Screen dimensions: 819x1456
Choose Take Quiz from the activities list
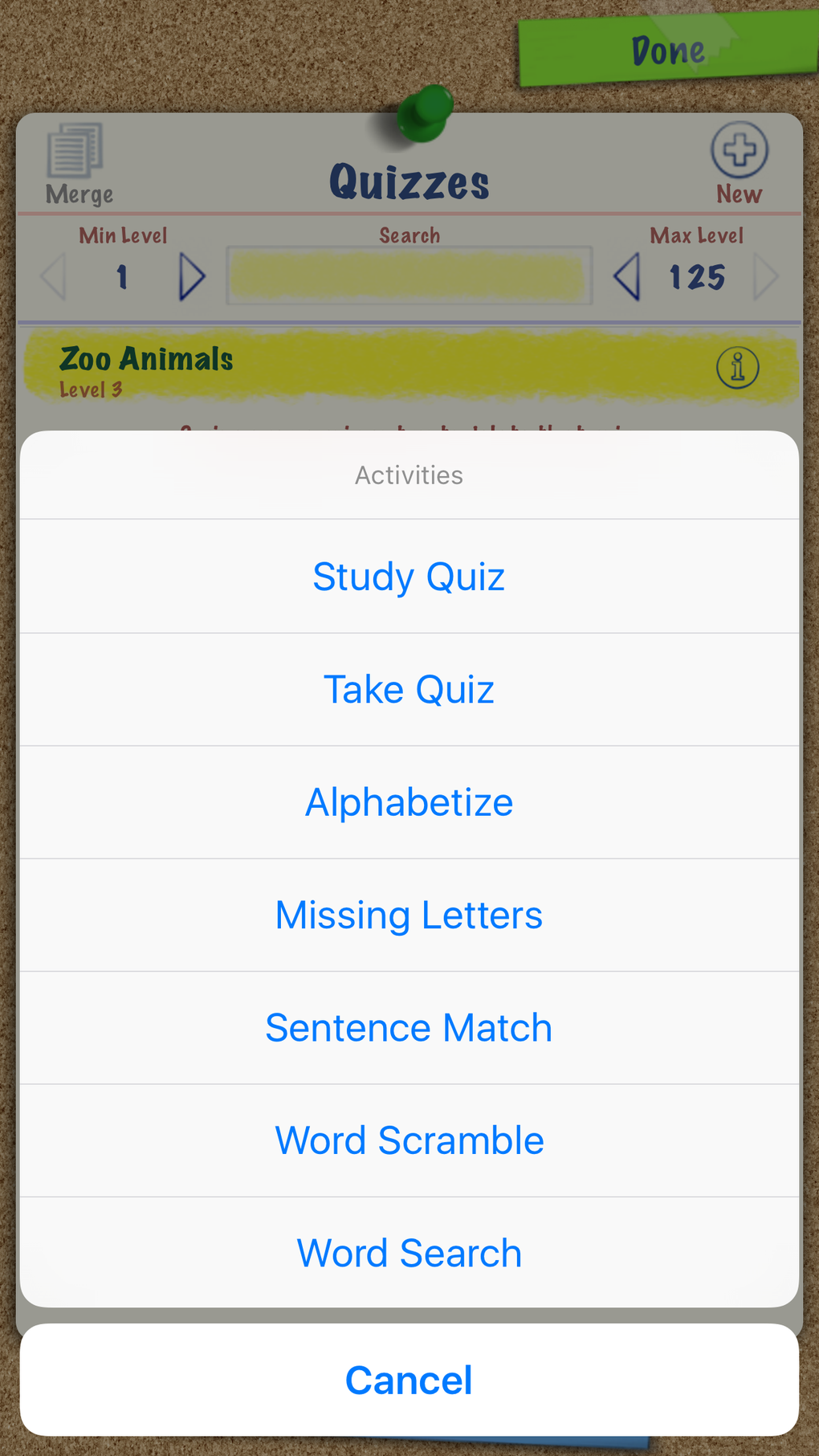(x=409, y=689)
